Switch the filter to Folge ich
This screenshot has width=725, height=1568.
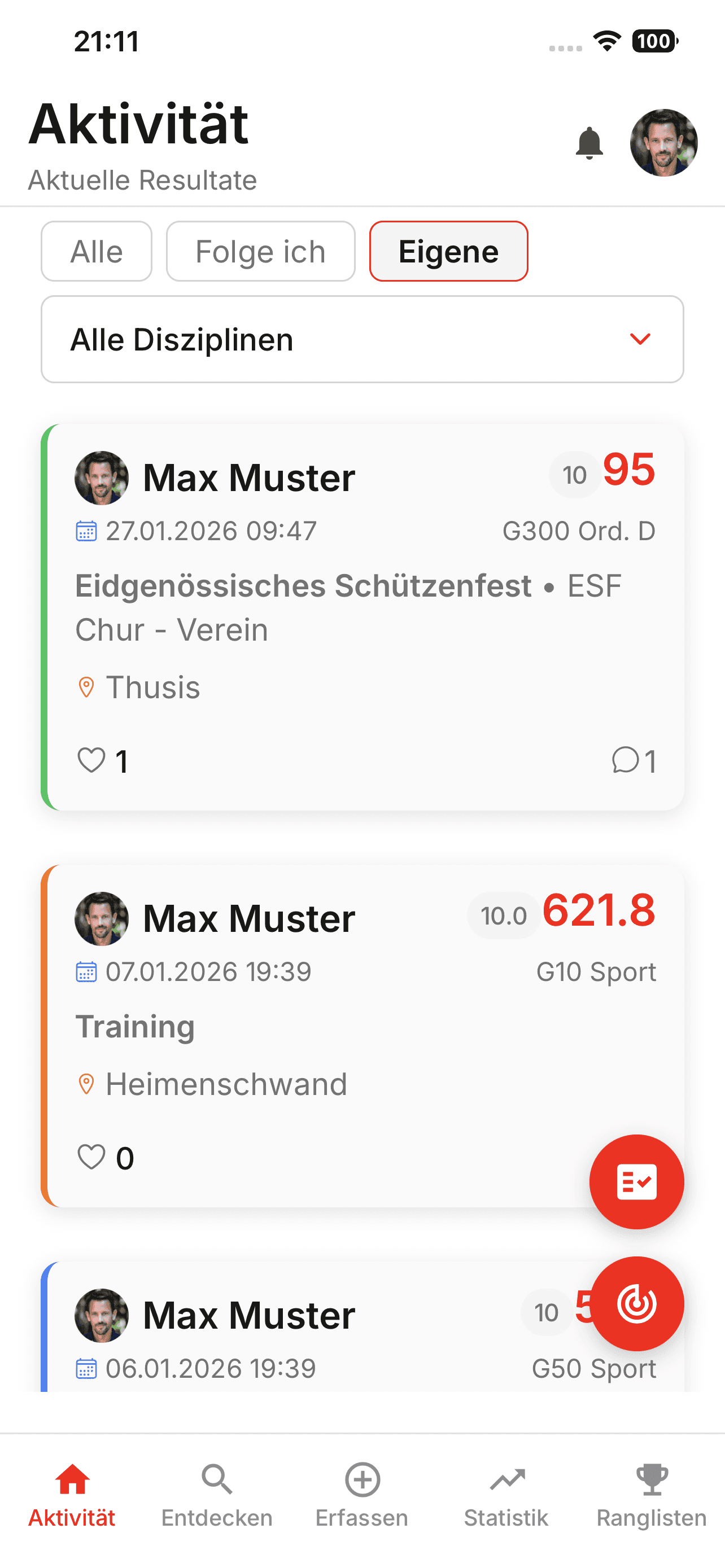pos(260,251)
